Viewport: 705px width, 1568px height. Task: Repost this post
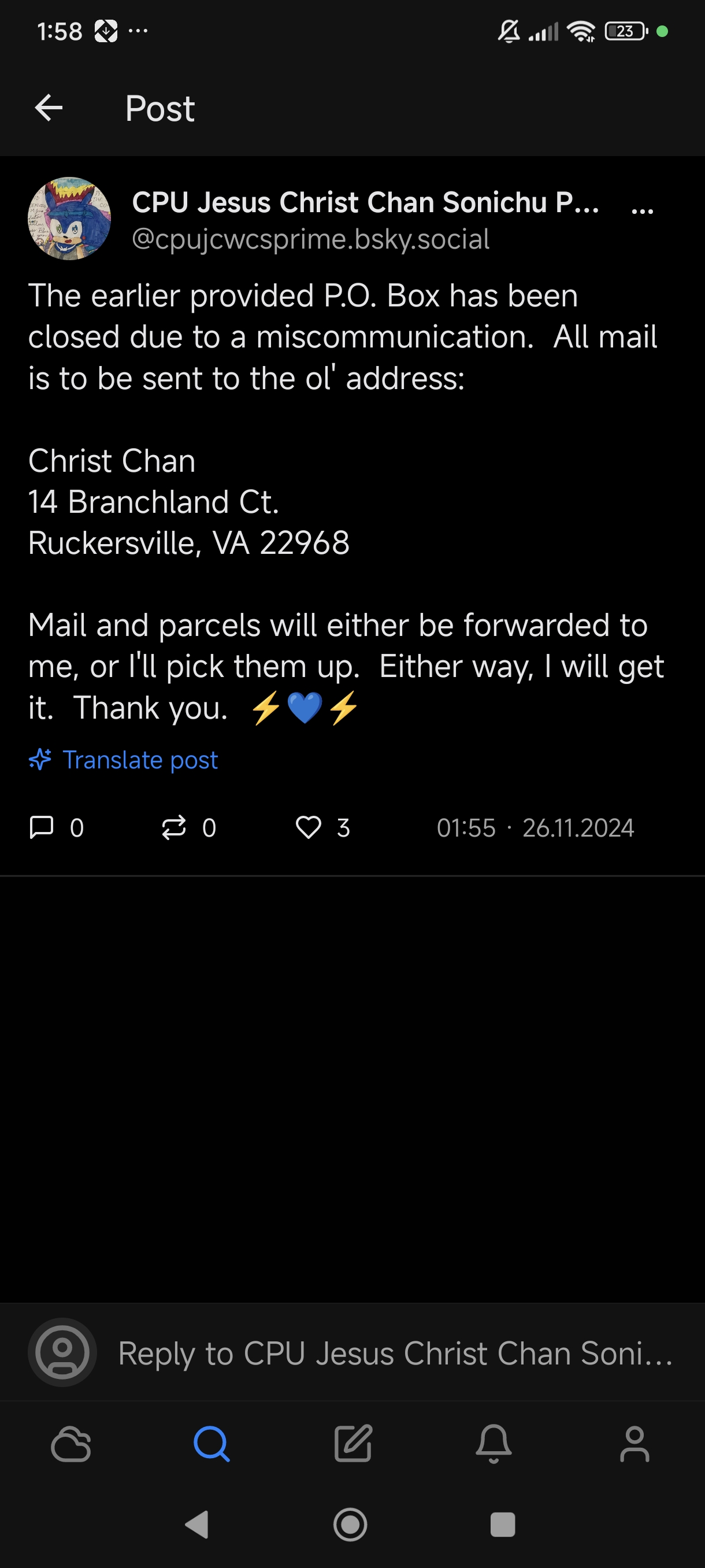(174, 827)
